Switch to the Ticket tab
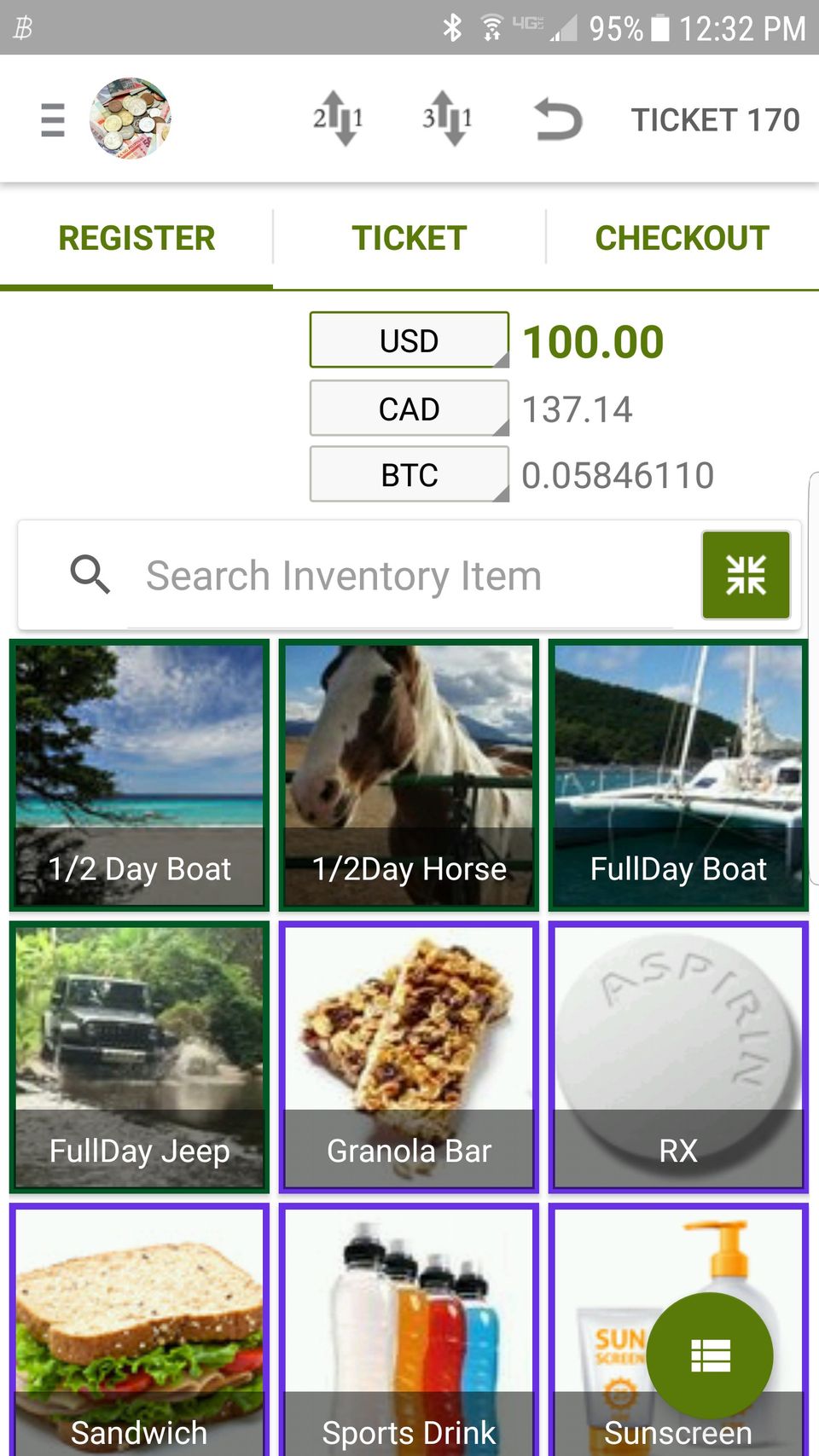 [x=409, y=238]
